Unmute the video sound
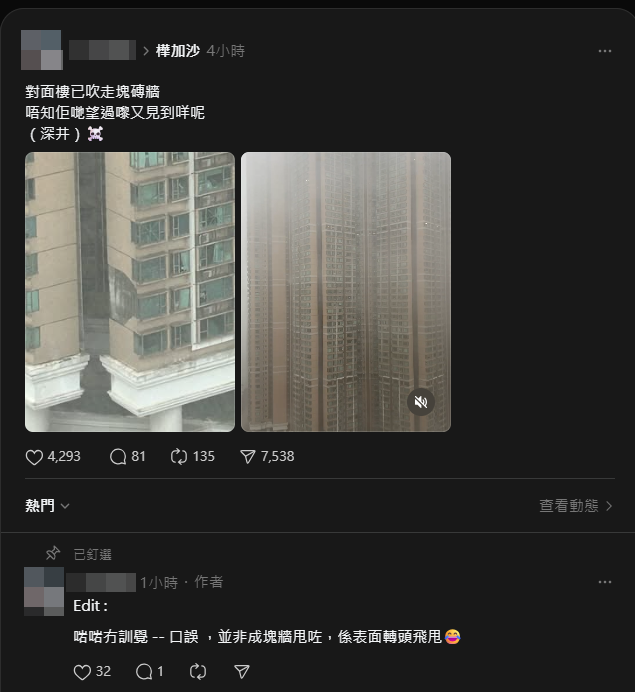Image resolution: width=635 pixels, height=692 pixels. point(421,402)
